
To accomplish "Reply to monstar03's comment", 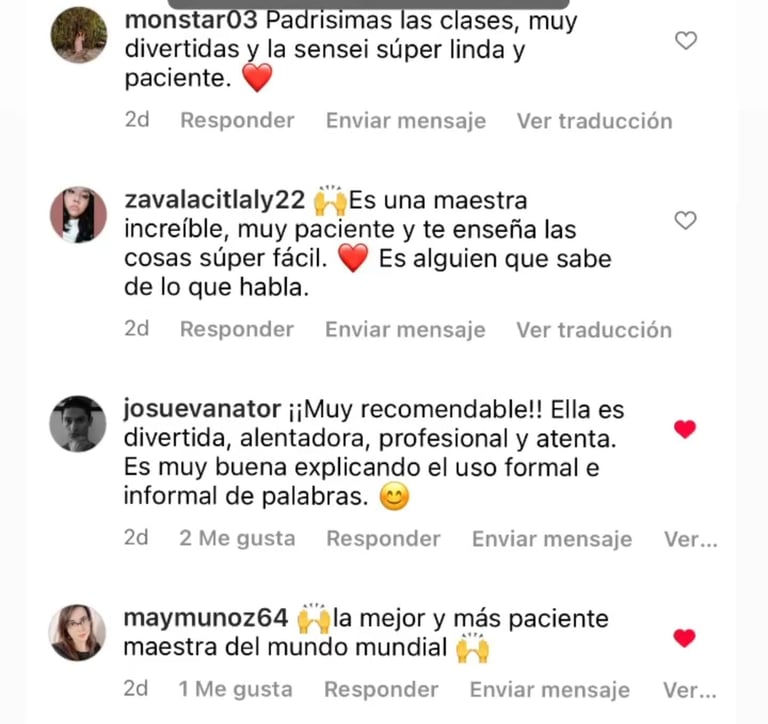I will [x=237, y=121].
